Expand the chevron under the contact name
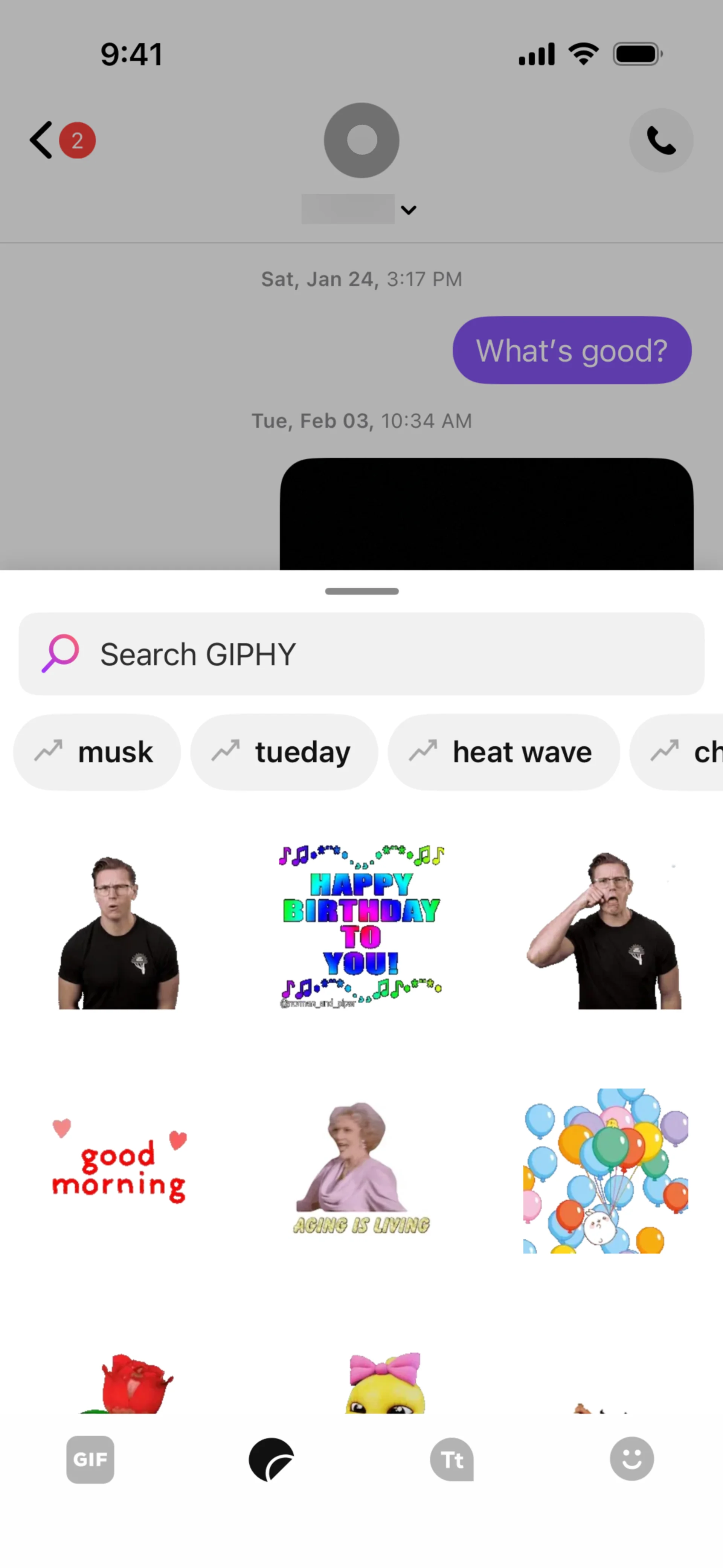This screenshot has height=1568, width=723. click(x=408, y=210)
